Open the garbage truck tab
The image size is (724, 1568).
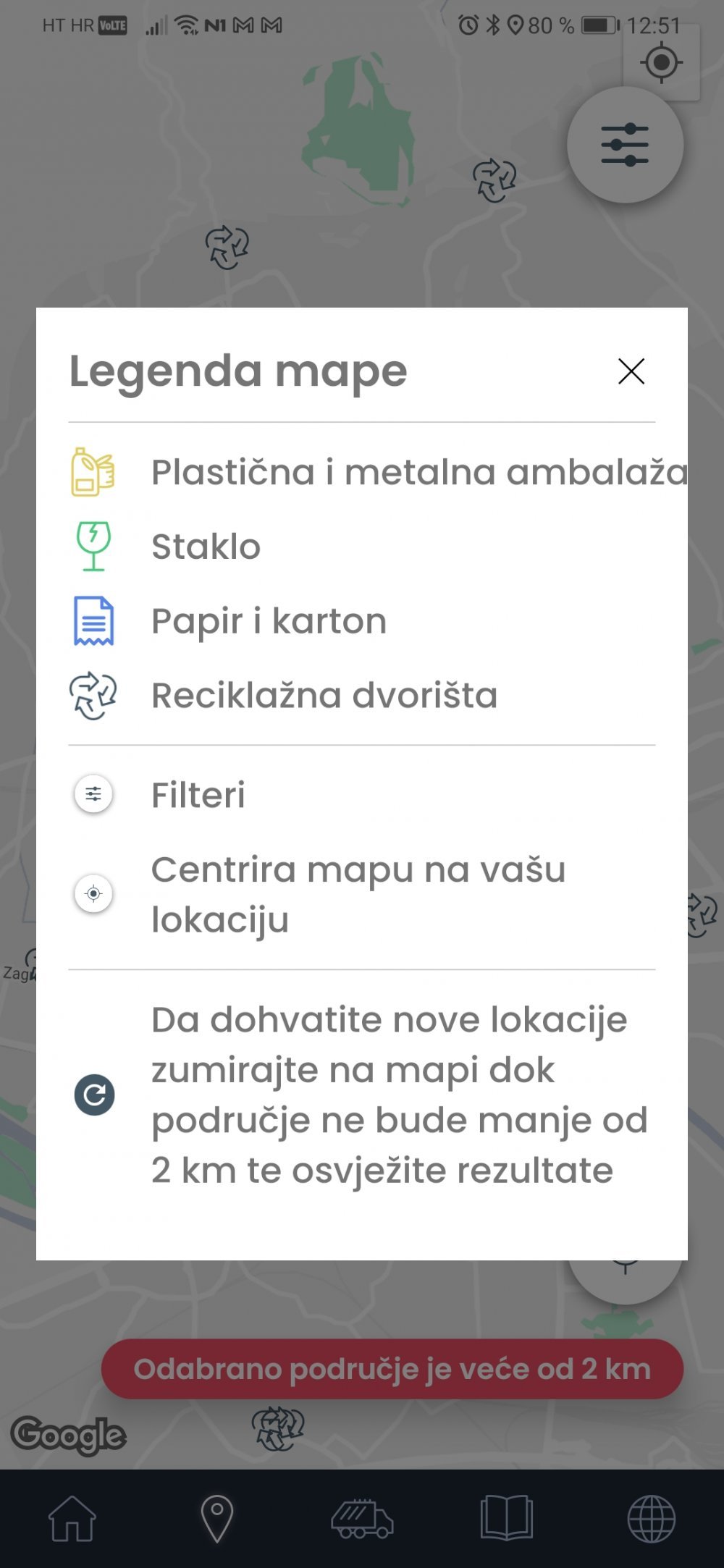(x=362, y=1519)
